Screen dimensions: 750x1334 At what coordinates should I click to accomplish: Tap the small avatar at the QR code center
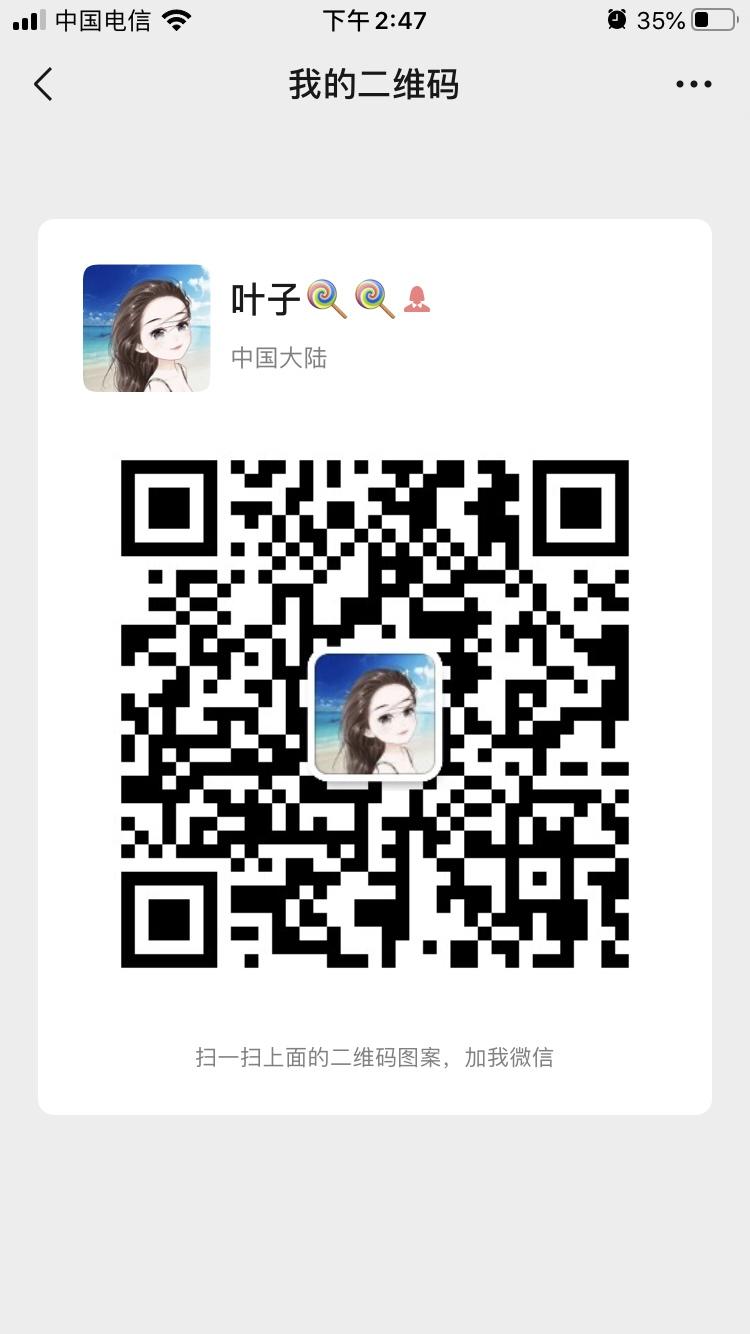click(x=375, y=712)
